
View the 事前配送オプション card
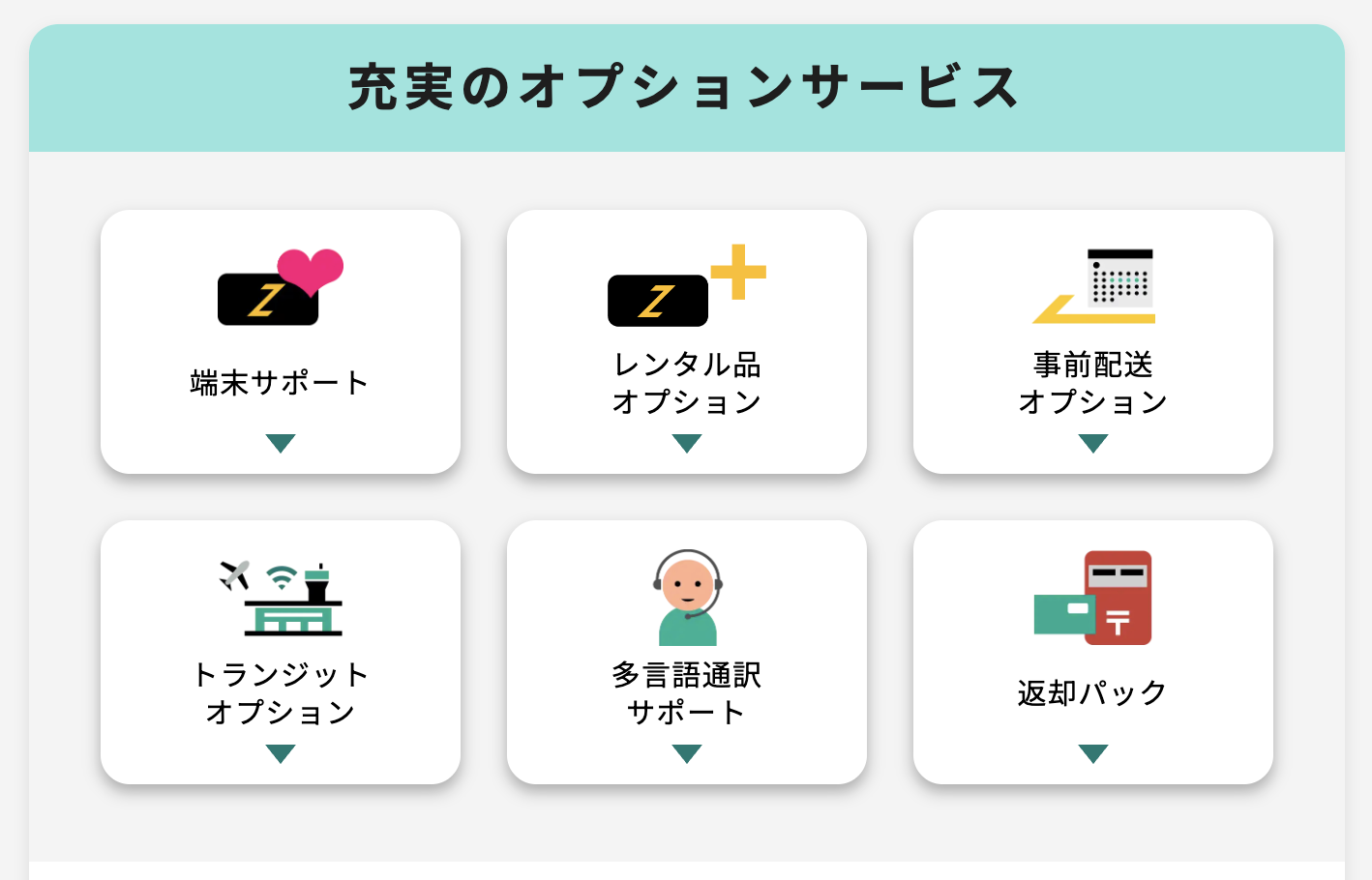tap(1093, 341)
